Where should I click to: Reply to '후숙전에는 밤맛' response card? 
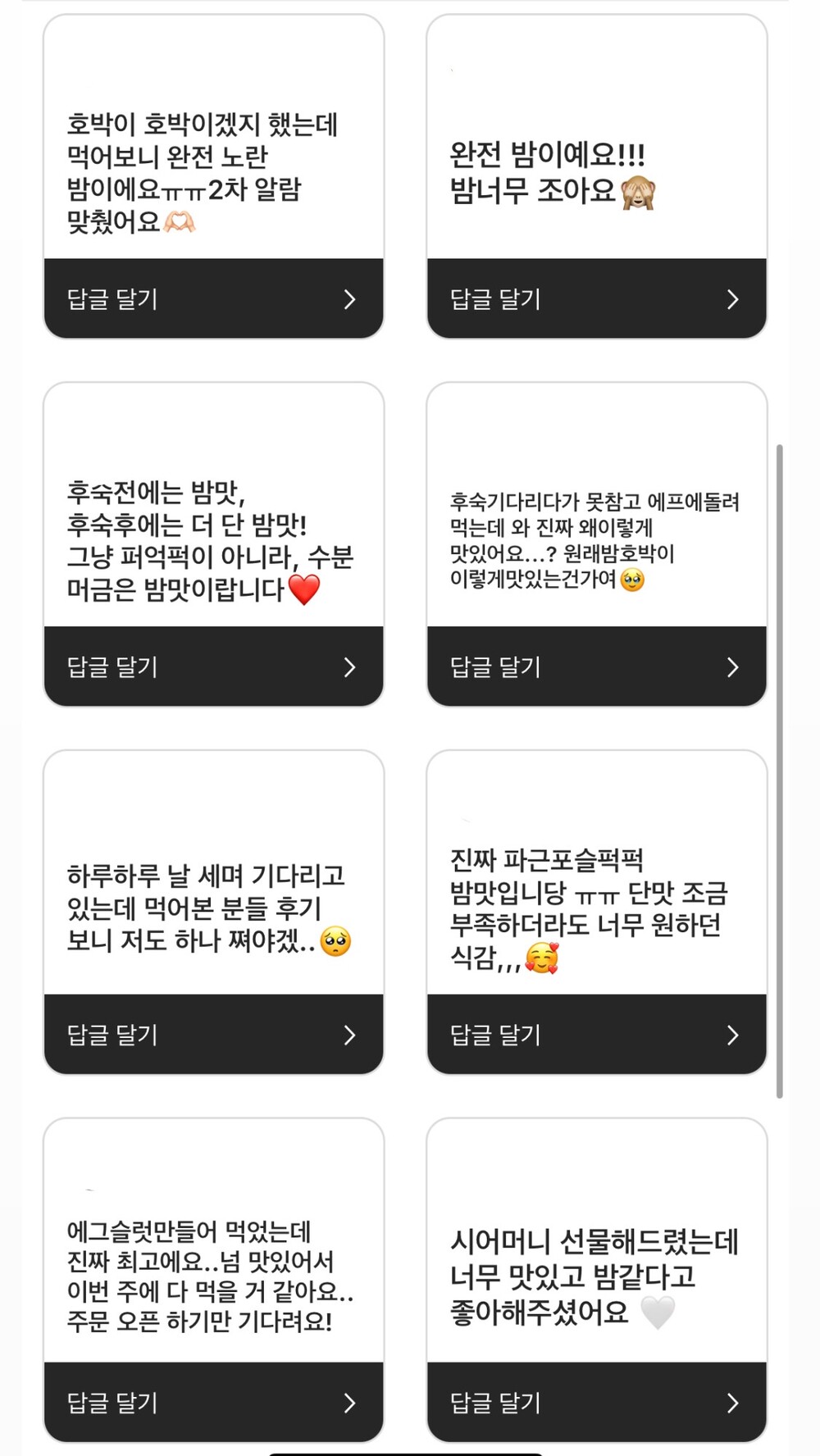213,667
